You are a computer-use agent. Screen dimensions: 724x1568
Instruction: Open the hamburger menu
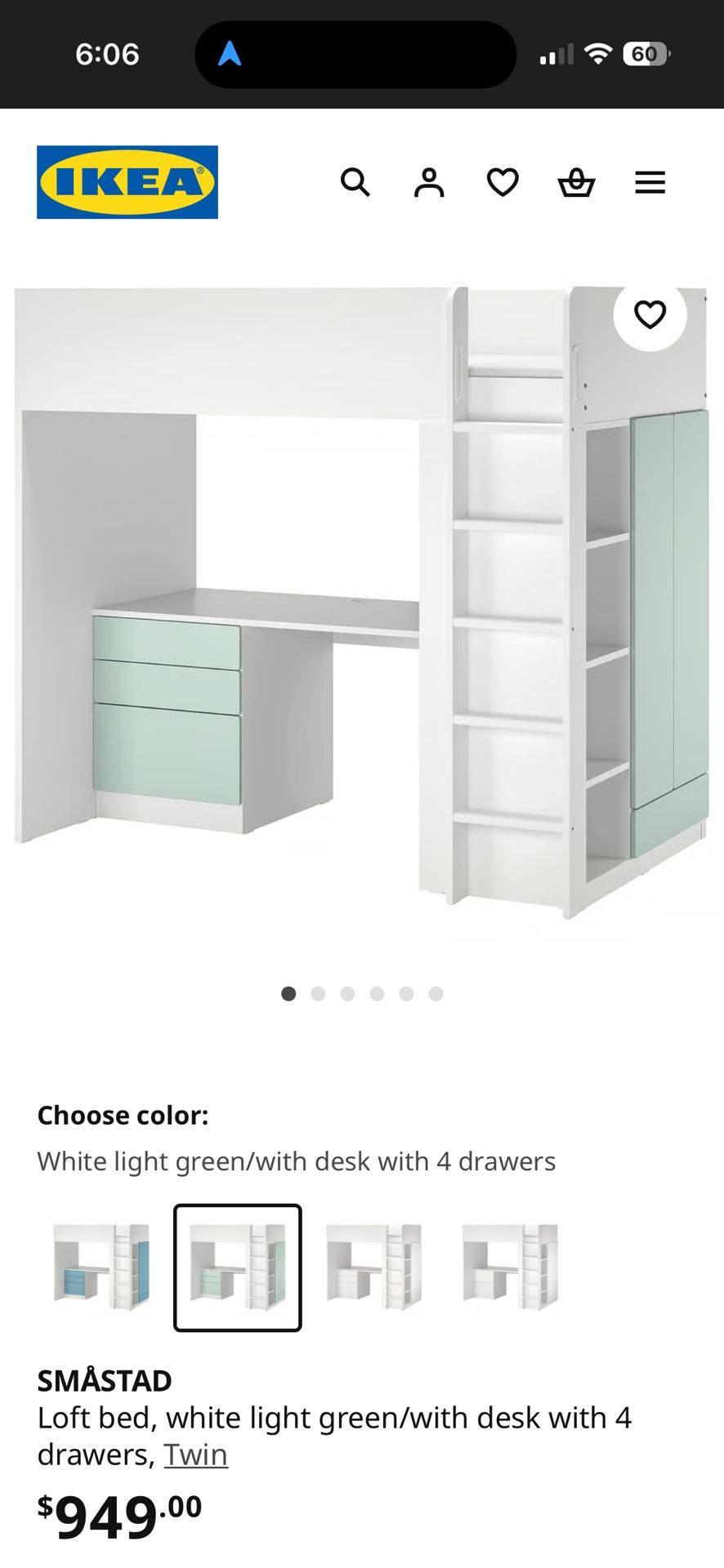tap(650, 182)
